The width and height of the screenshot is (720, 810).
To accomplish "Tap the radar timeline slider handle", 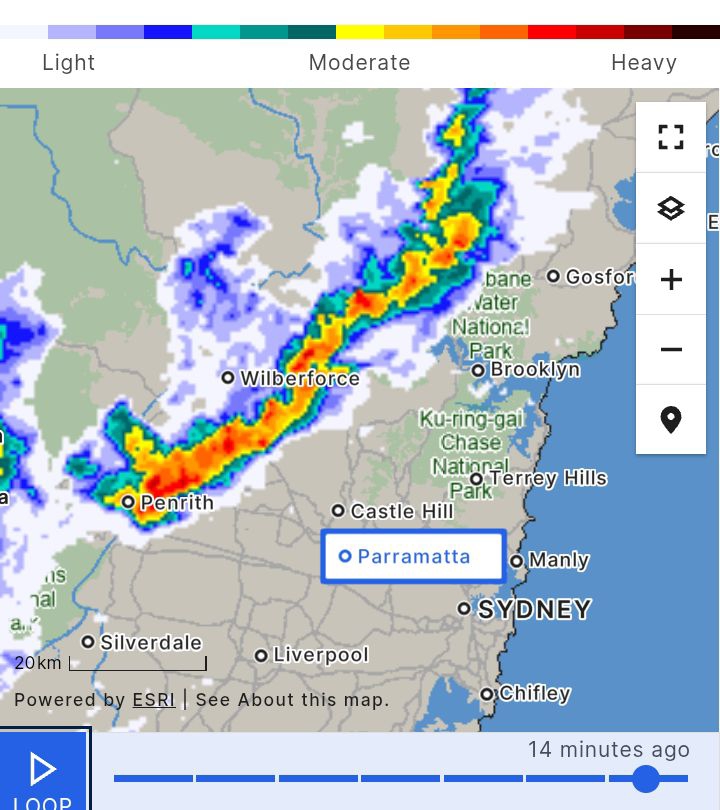I will coord(646,778).
